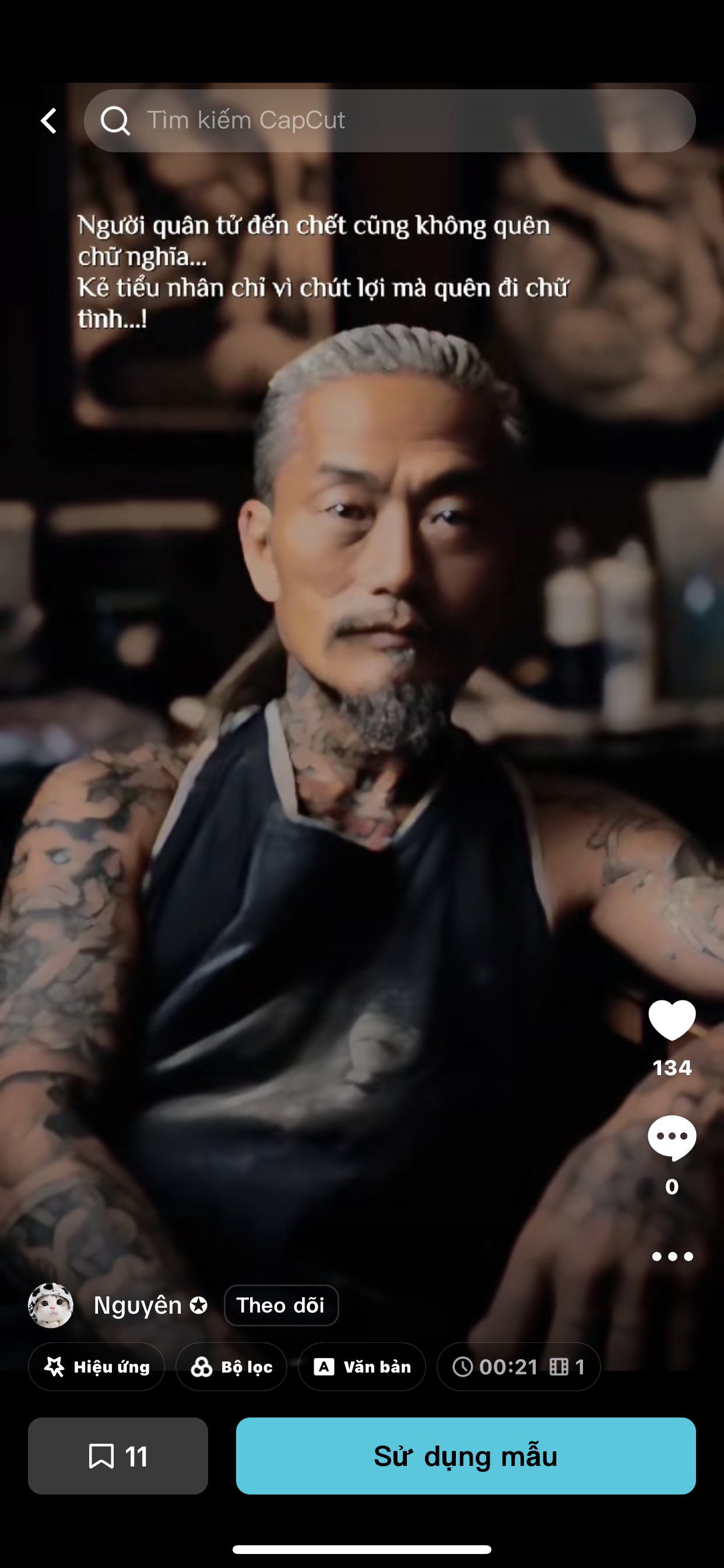This screenshot has width=724, height=1568.
Task: Follow Nguyên with the Theo dõi button
Action: tap(281, 1305)
